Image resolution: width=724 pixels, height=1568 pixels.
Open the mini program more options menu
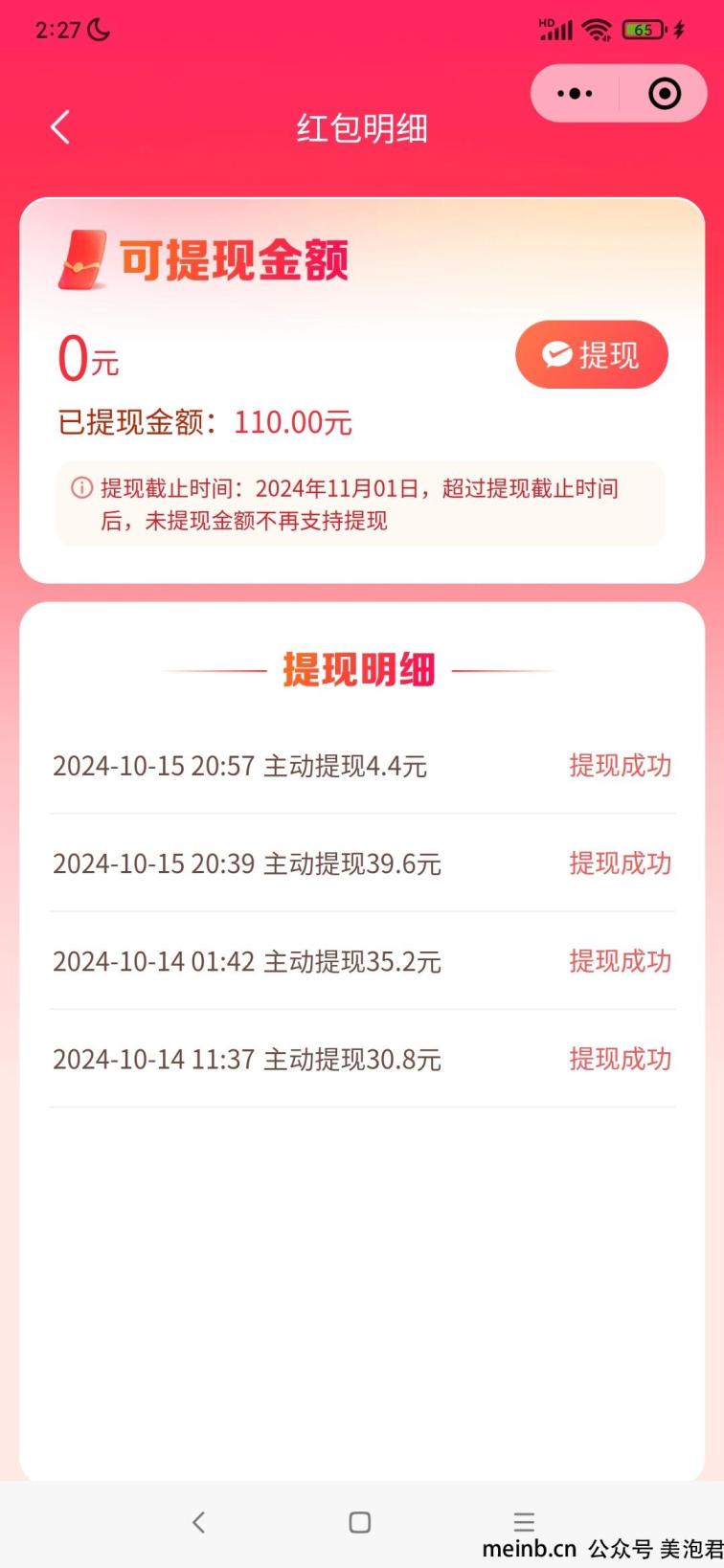pyautogui.click(x=575, y=94)
